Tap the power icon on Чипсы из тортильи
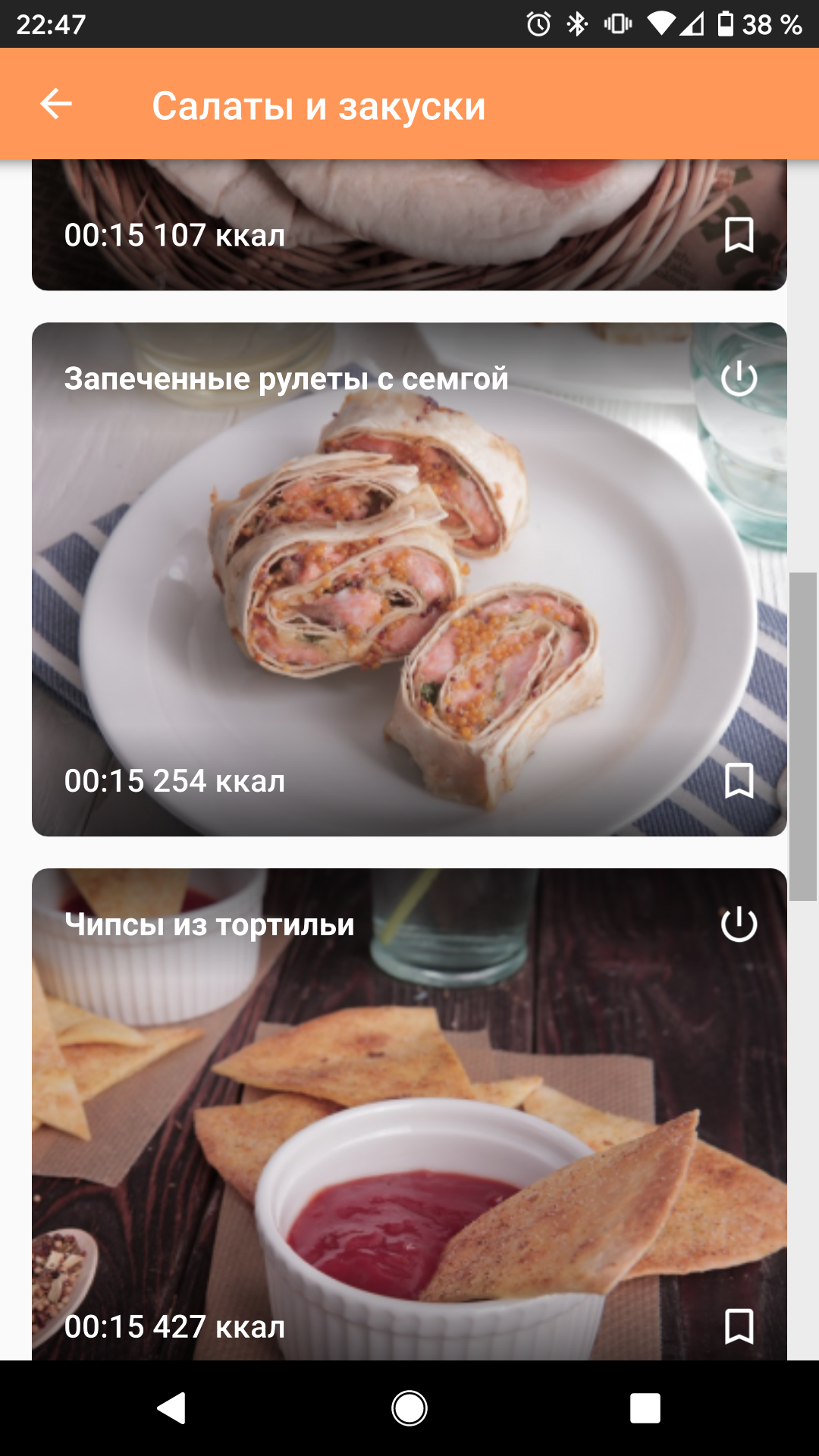 click(739, 924)
